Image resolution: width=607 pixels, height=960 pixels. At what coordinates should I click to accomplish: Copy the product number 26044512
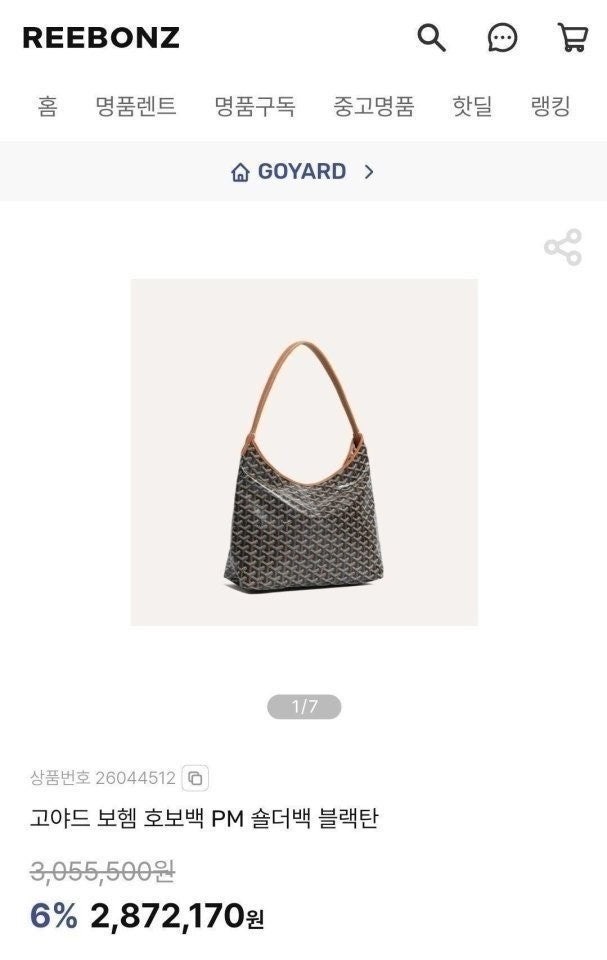196,778
